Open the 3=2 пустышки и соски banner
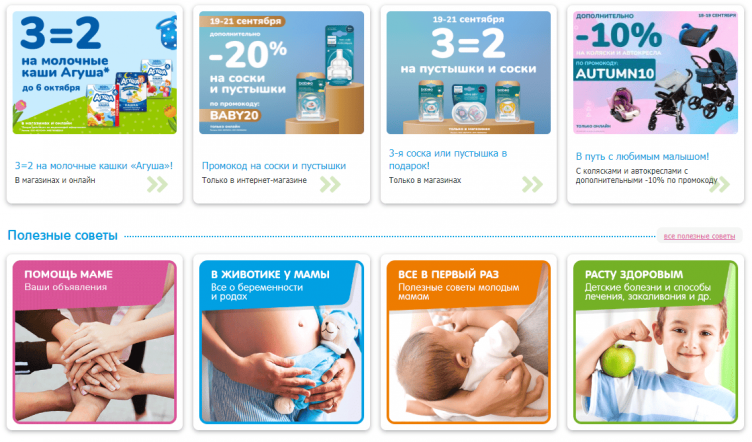Image resolution: width=752 pixels, height=442 pixels. pyautogui.click(x=468, y=72)
